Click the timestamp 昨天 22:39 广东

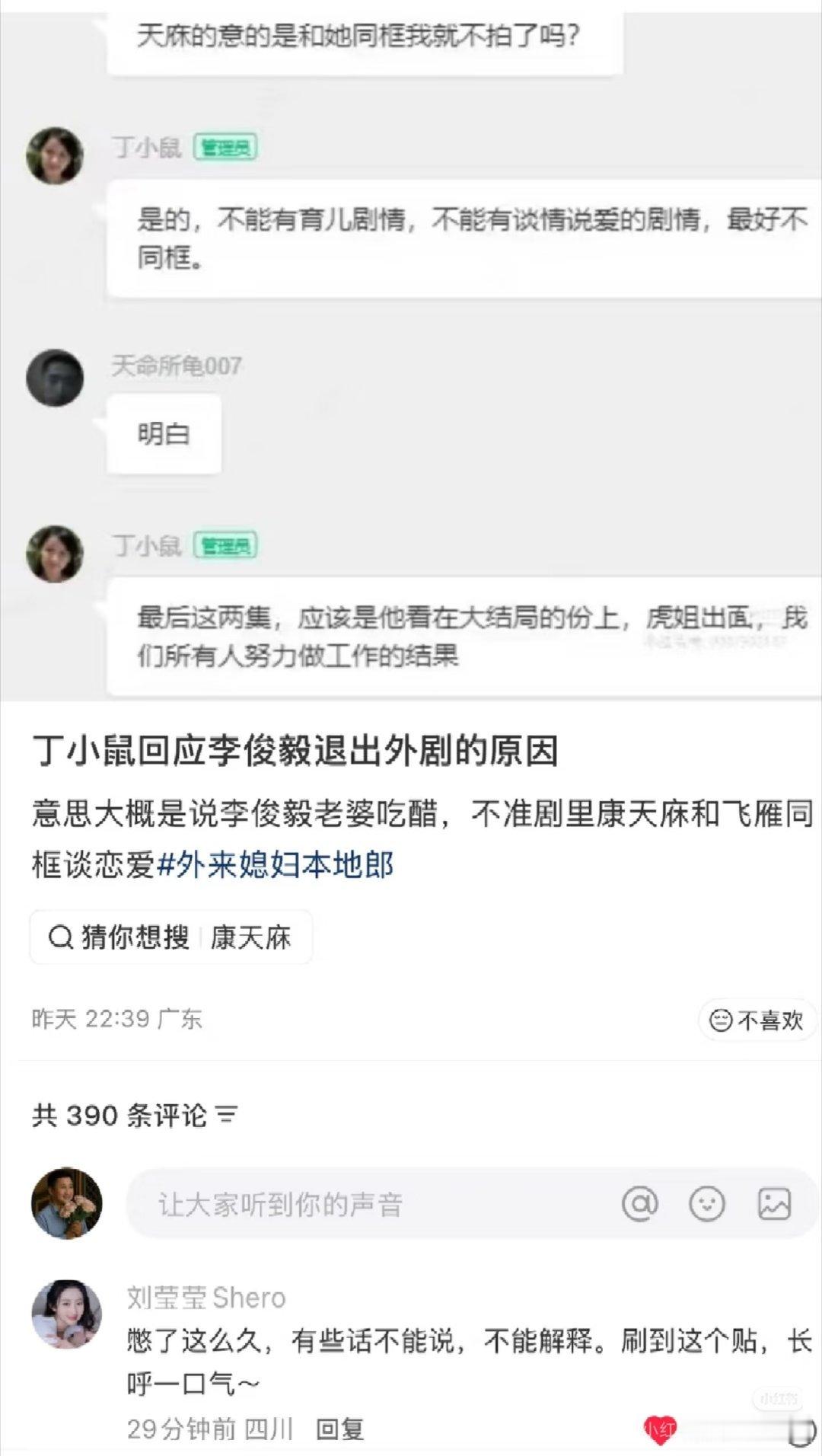pyautogui.click(x=116, y=1018)
